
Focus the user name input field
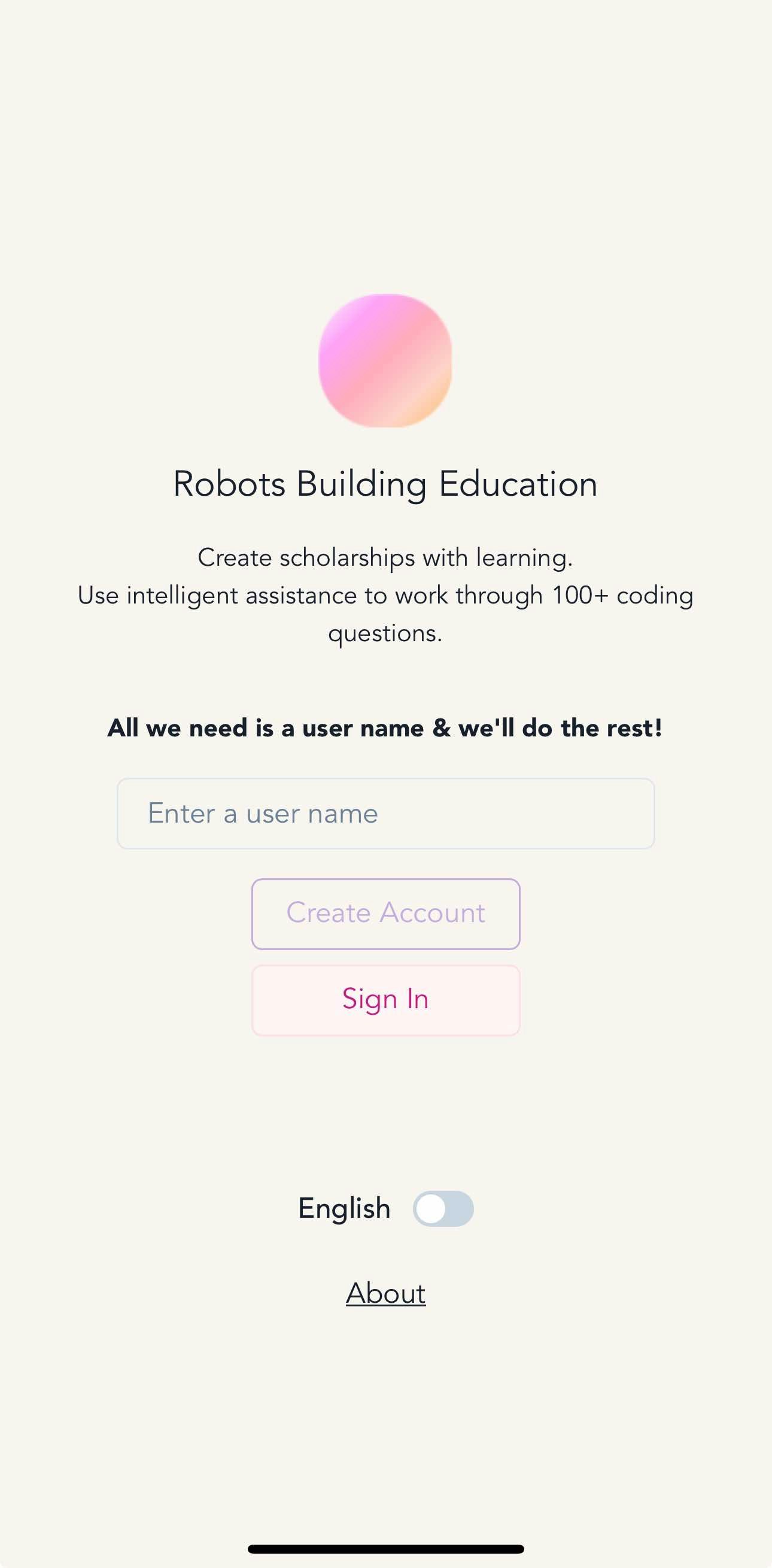click(385, 814)
